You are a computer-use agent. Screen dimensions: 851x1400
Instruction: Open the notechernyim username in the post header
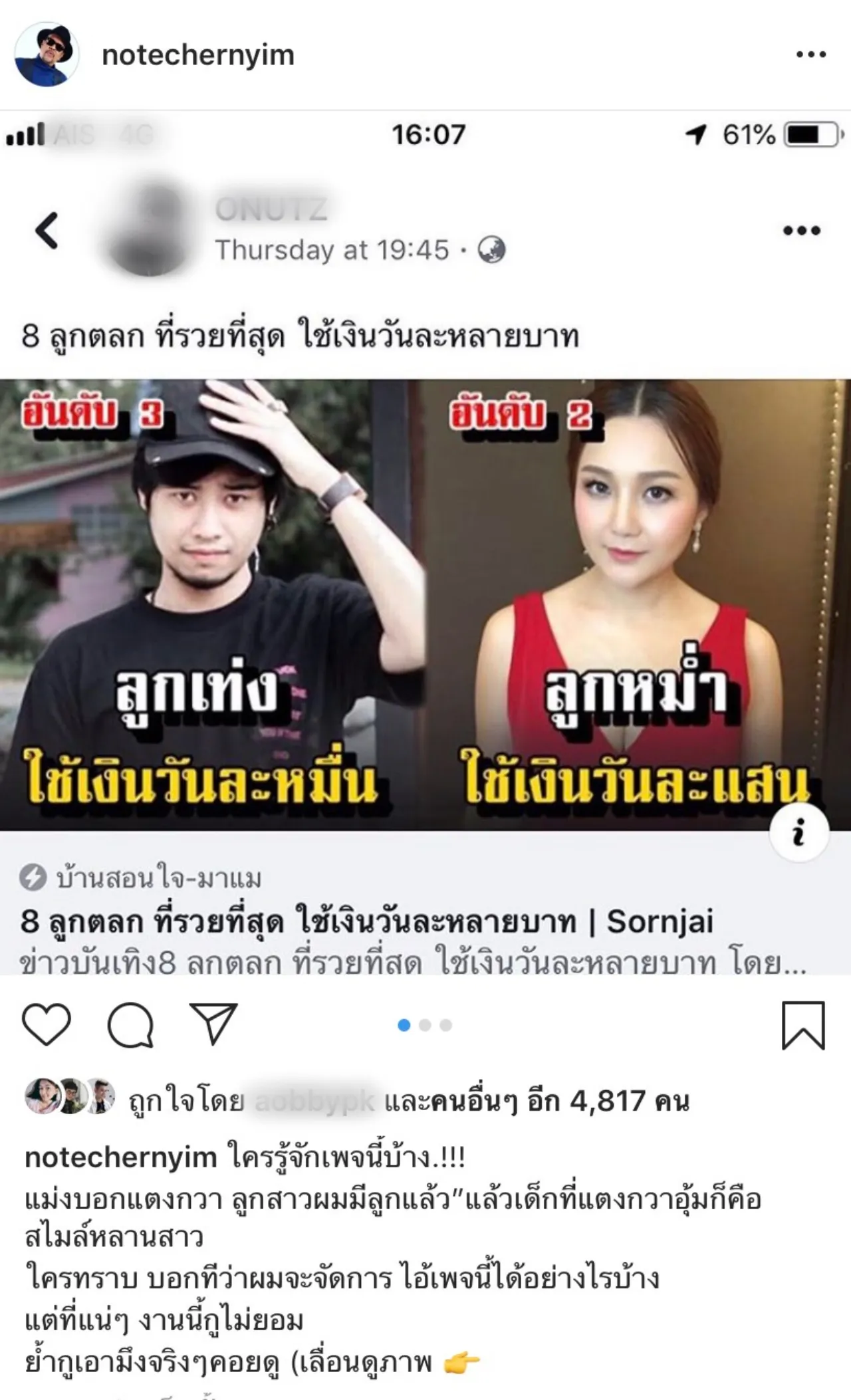pos(198,55)
